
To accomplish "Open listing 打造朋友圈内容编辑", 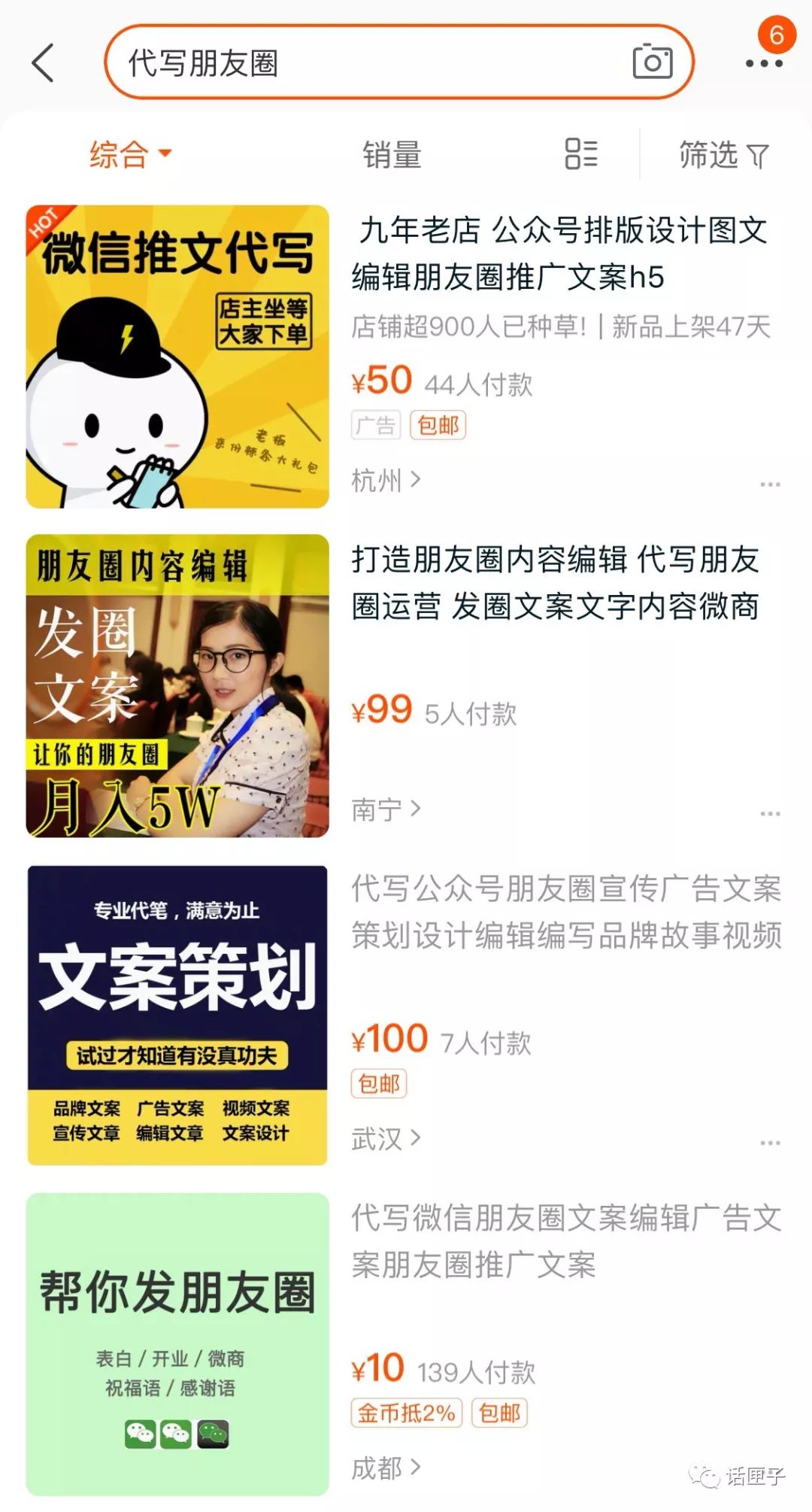I will [556, 583].
